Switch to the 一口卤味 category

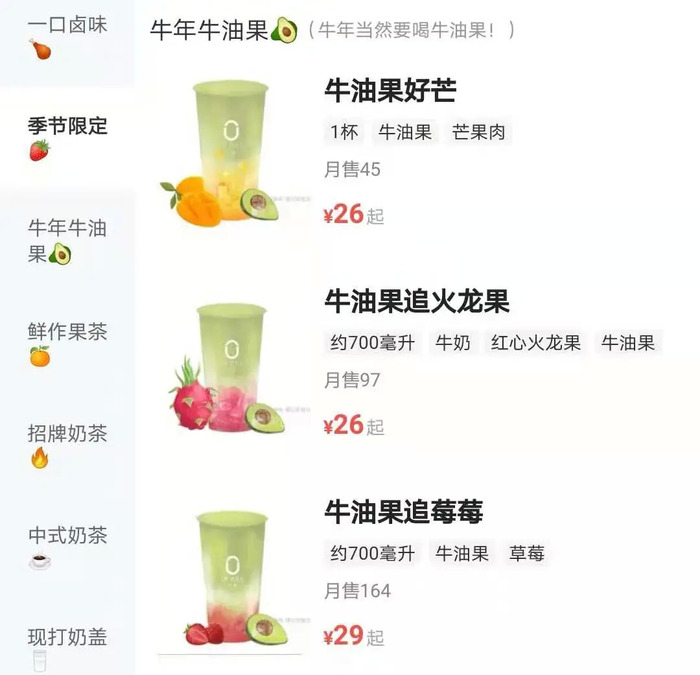(66, 35)
